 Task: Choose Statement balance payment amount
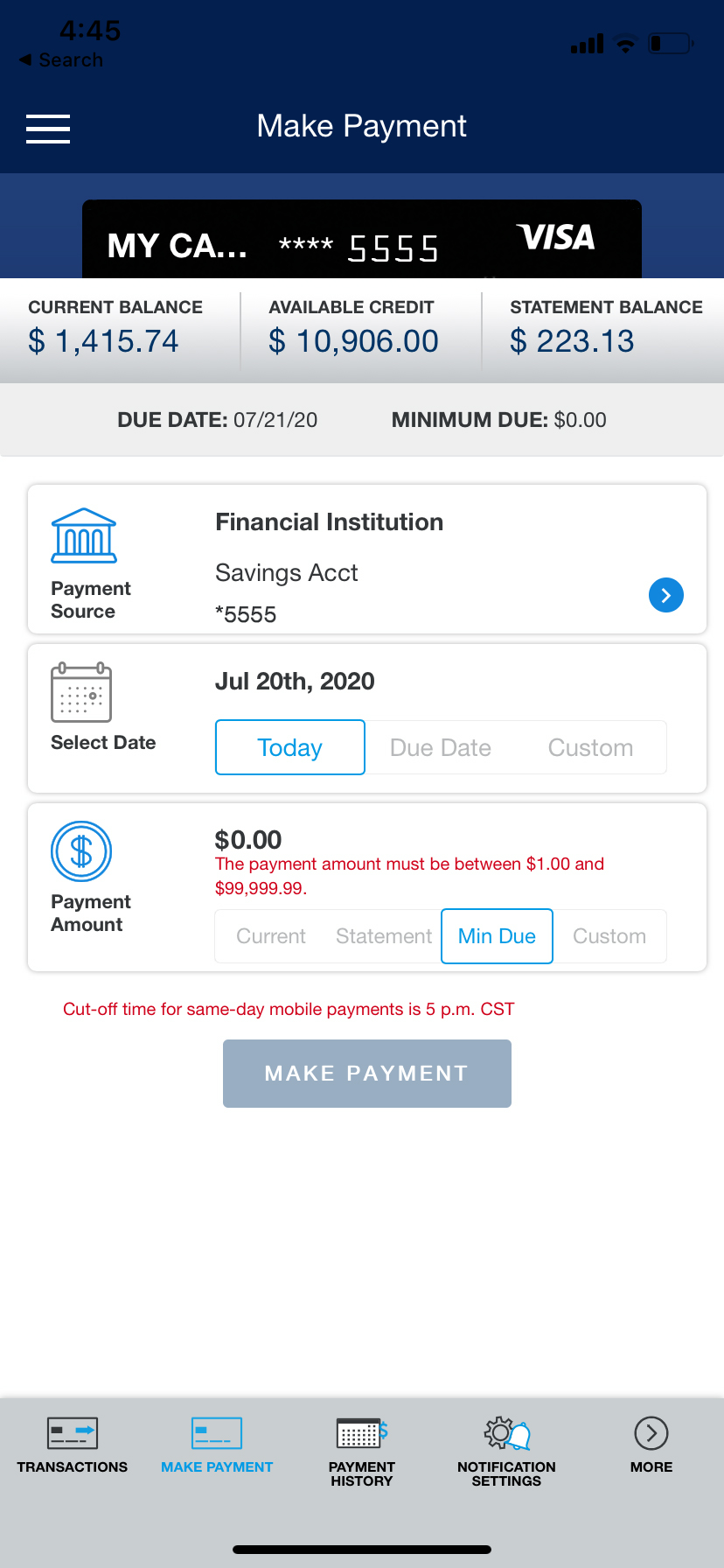[x=384, y=936]
